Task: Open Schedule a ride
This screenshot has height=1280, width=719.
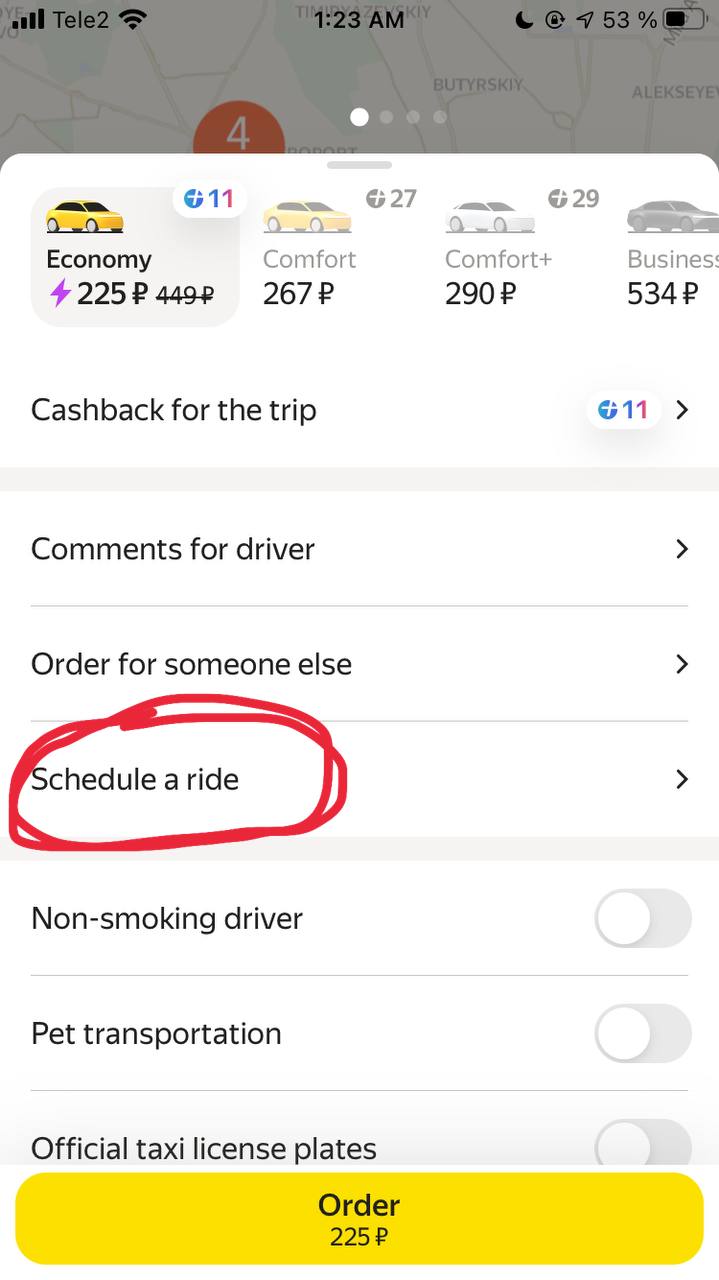Action: click(x=360, y=779)
